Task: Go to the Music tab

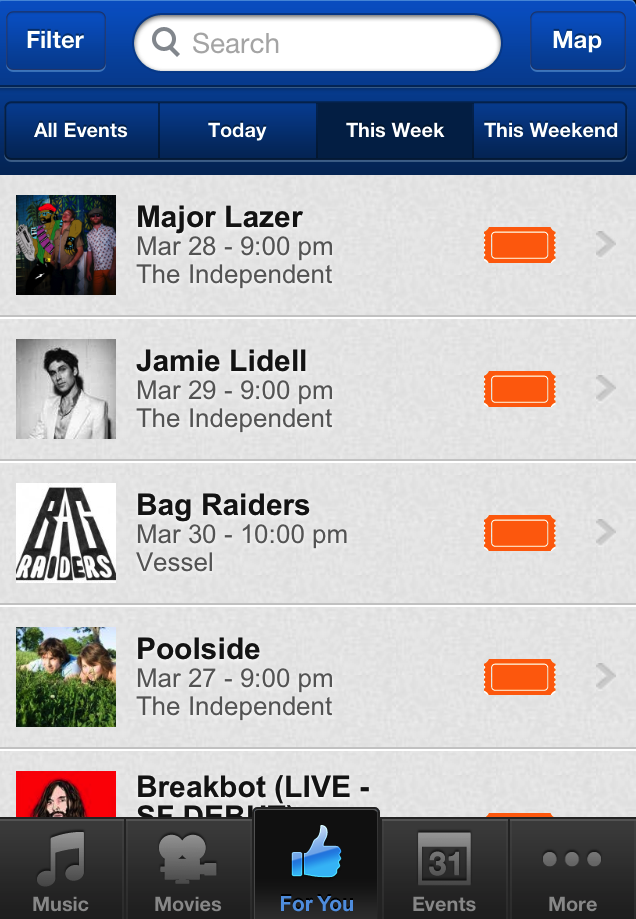Action: coord(61,871)
